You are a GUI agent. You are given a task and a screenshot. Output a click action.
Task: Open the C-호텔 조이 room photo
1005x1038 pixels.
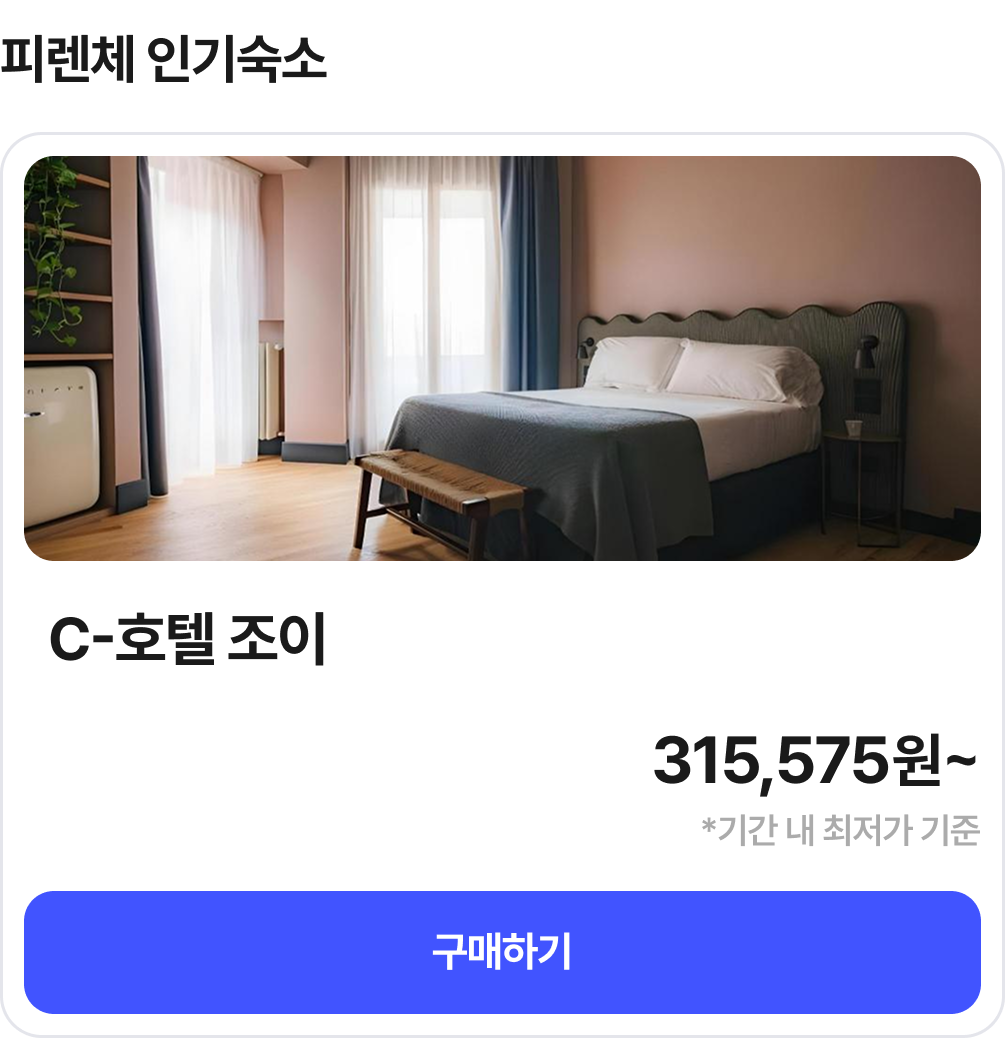[x=502, y=358]
